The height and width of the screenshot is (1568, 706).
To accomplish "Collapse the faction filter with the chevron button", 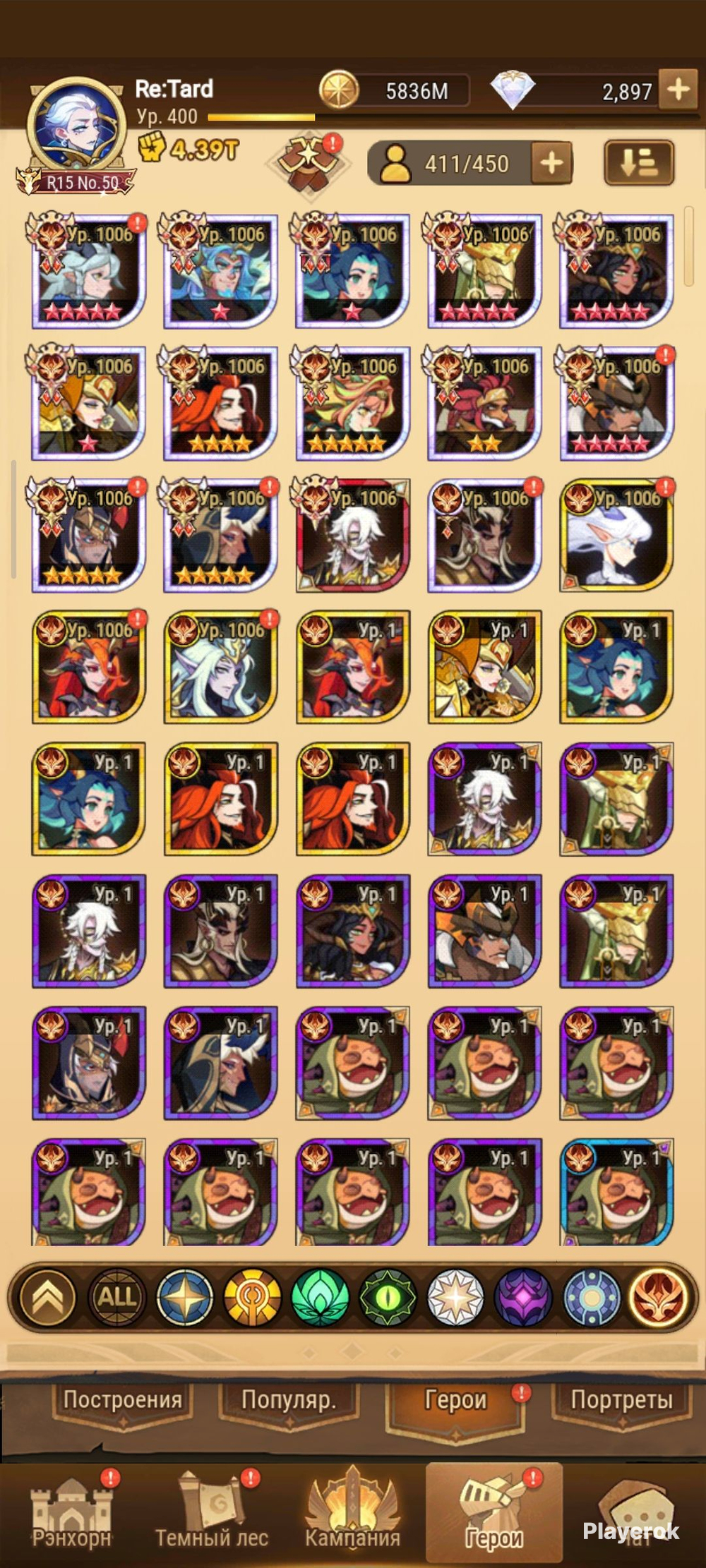I will coord(47,1297).
